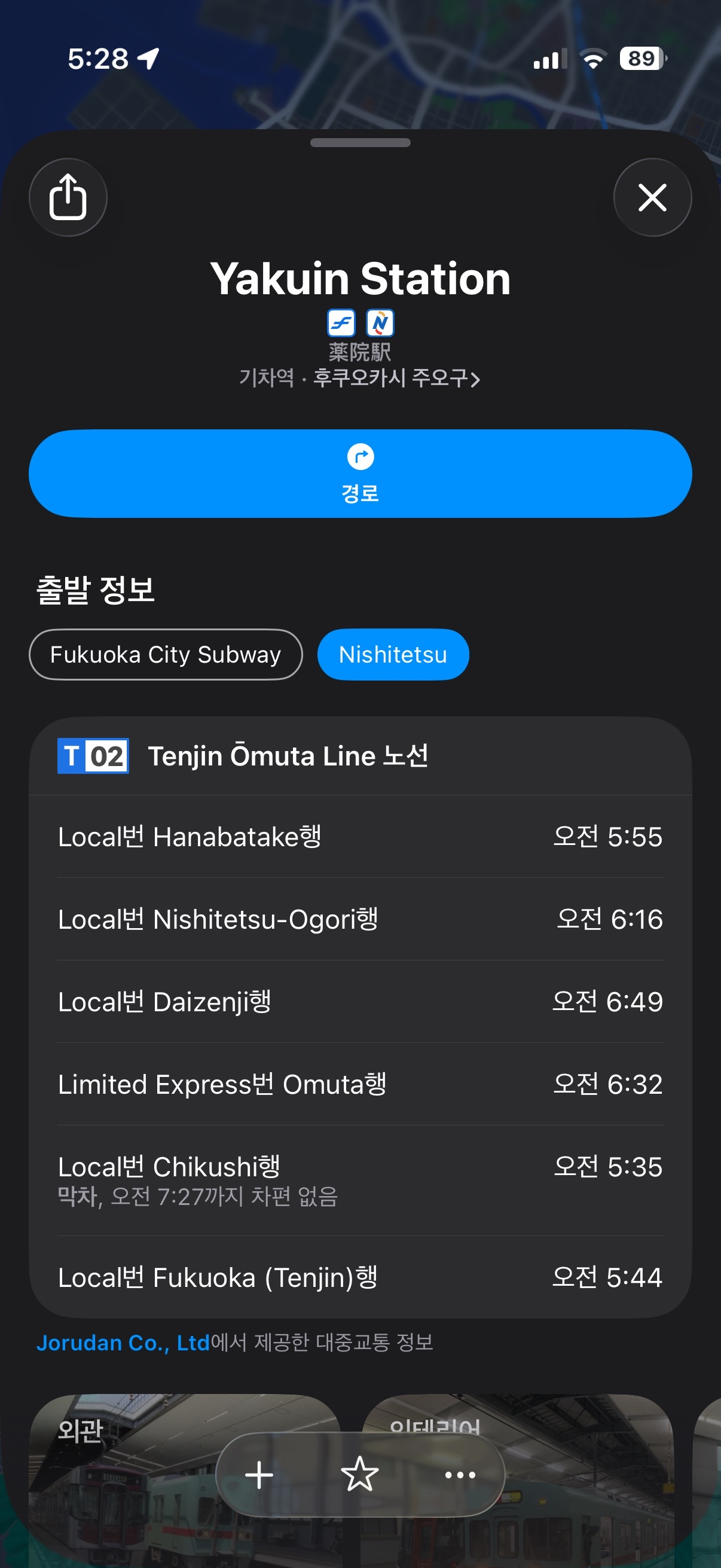Open the Local Hanabatake 5:55 departure
Viewport: 721px width, 1568px height.
pyautogui.click(x=360, y=837)
